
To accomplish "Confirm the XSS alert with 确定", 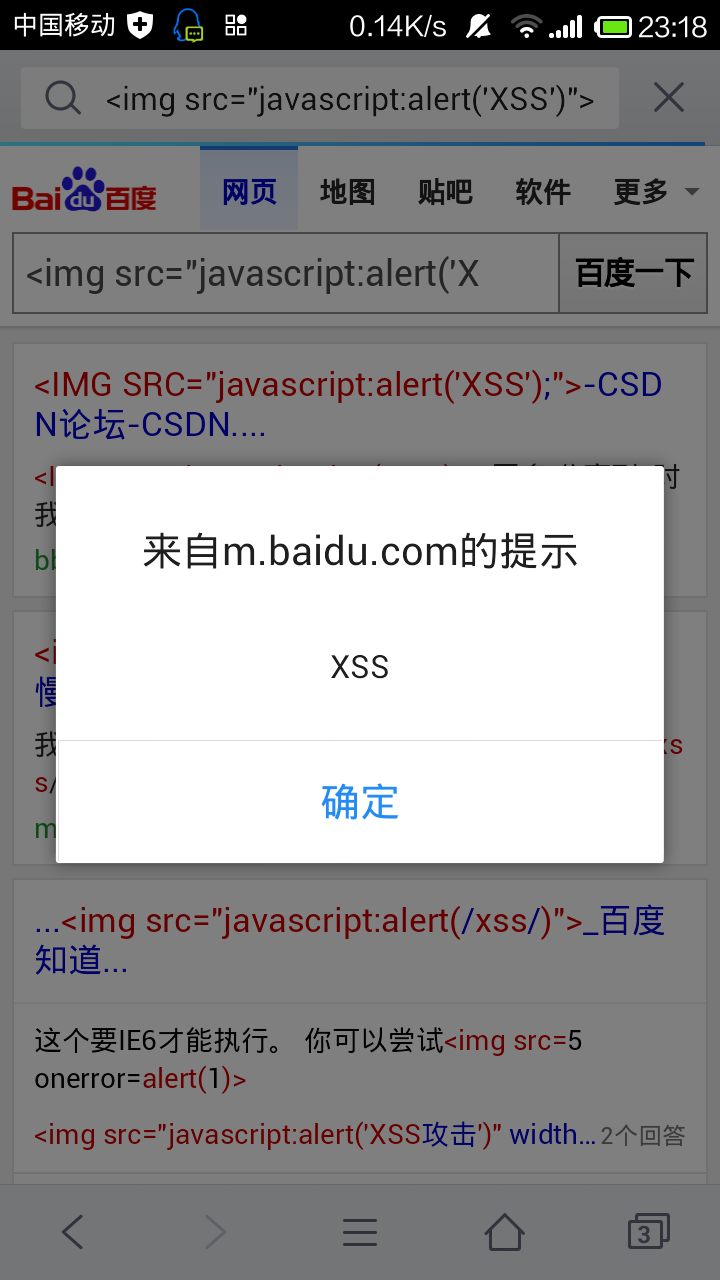I will pyautogui.click(x=360, y=802).
